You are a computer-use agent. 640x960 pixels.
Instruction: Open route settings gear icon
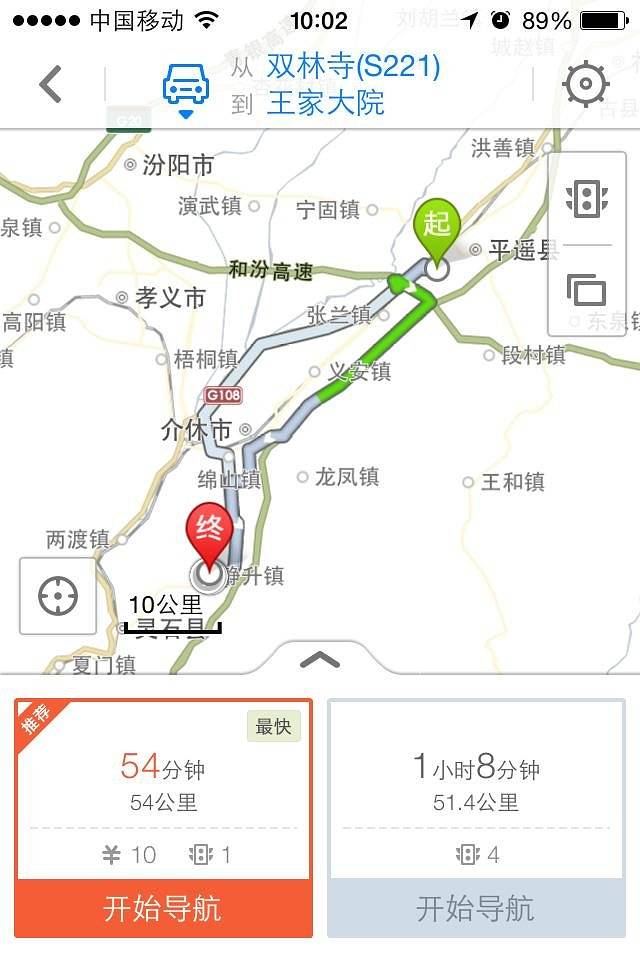586,85
